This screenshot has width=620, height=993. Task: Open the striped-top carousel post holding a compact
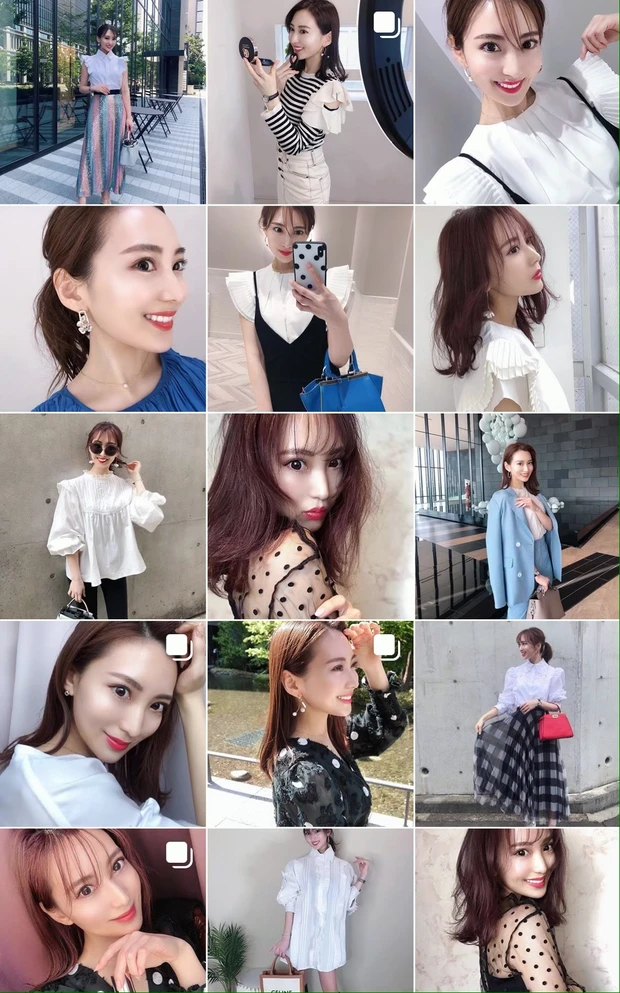tap(310, 102)
